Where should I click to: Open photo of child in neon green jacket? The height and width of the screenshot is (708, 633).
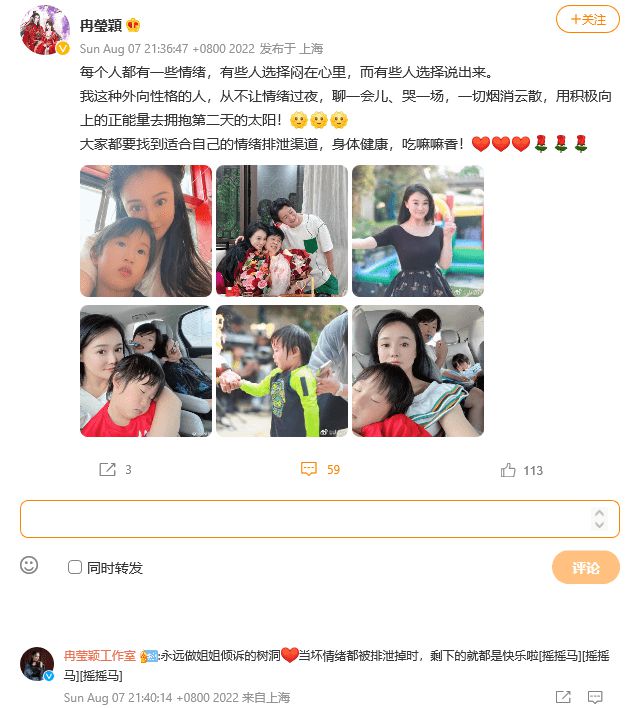pos(282,371)
